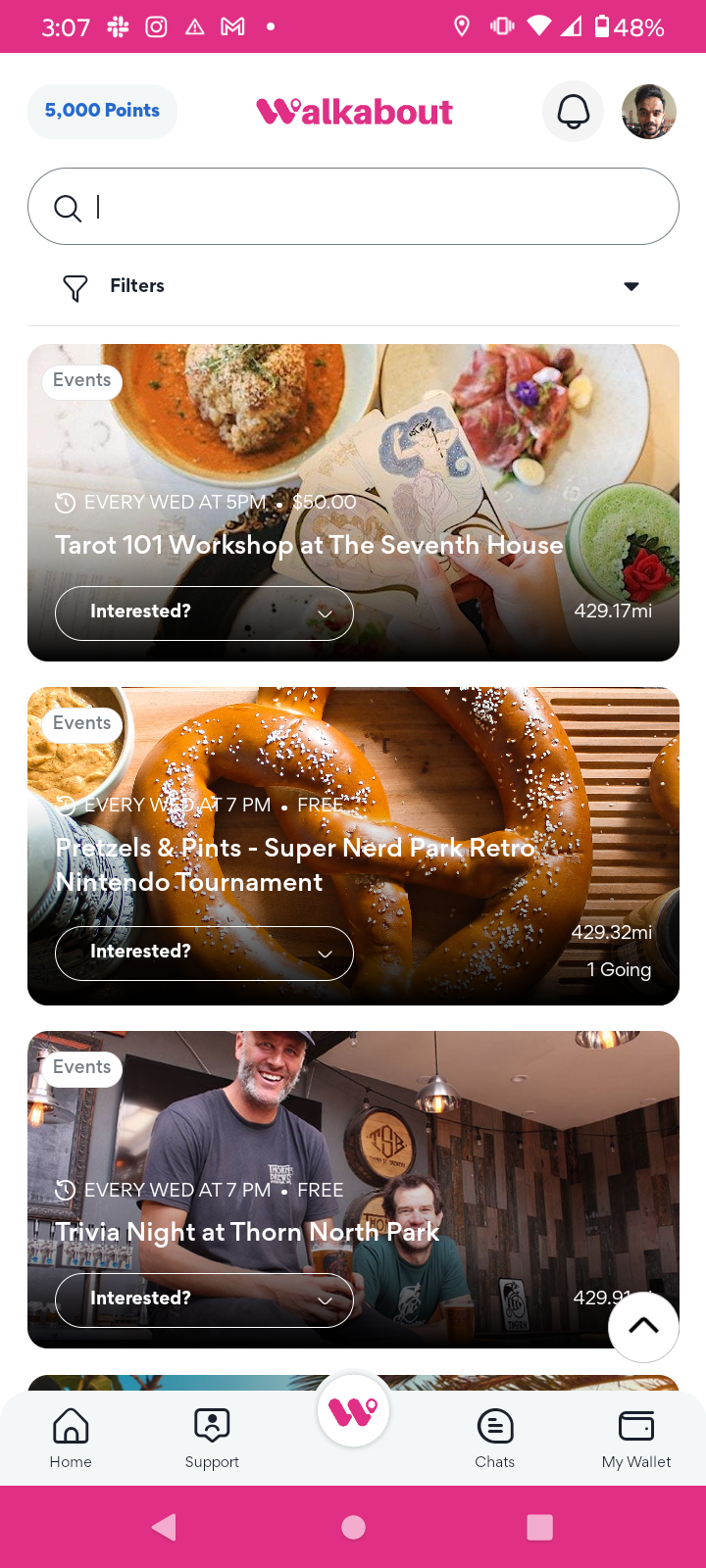Viewport: 706px width, 1568px height.
Task: Switch to My Wallet tab
Action: (x=636, y=1438)
